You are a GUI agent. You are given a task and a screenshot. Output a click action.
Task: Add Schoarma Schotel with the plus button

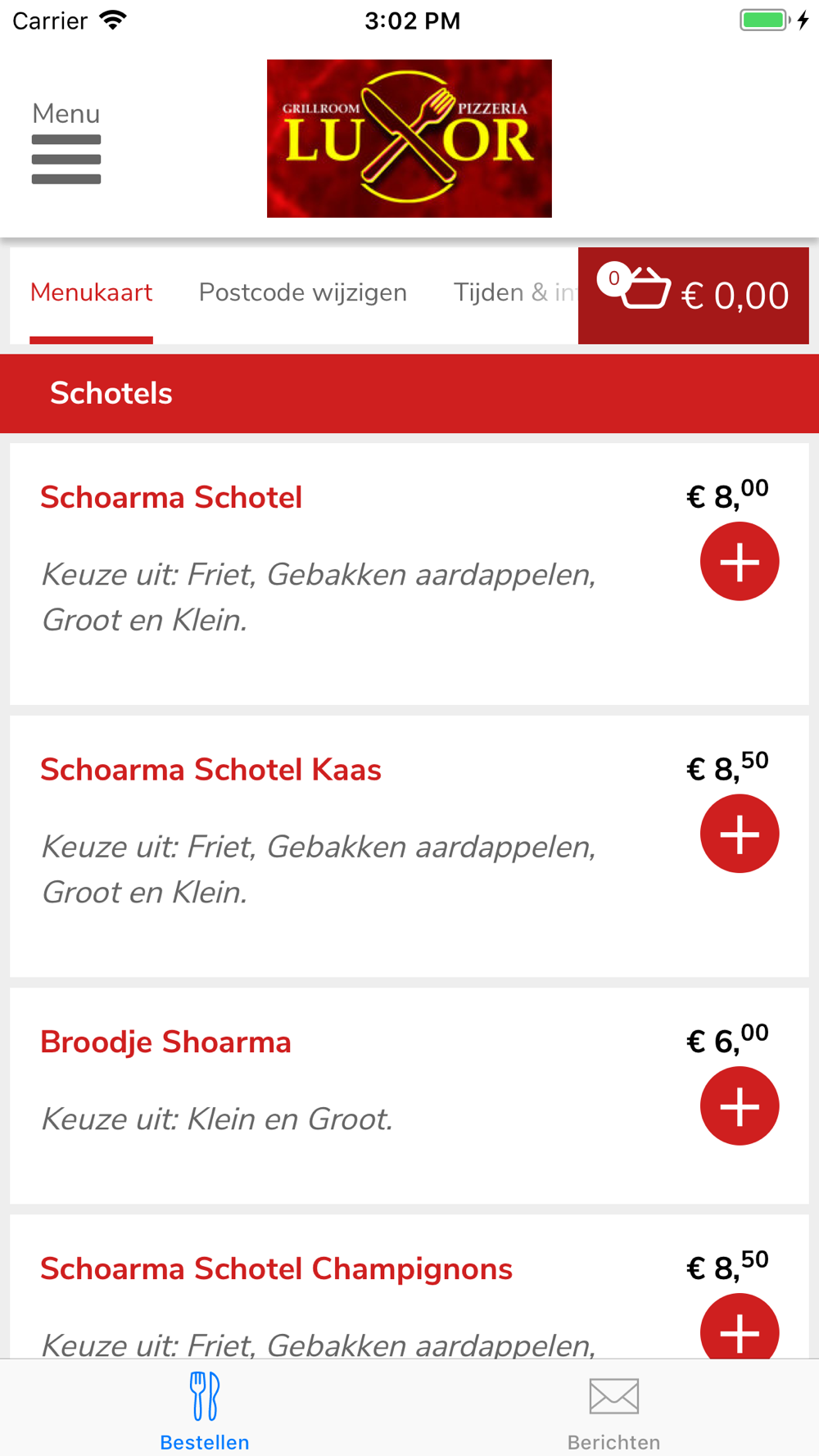[x=740, y=562]
